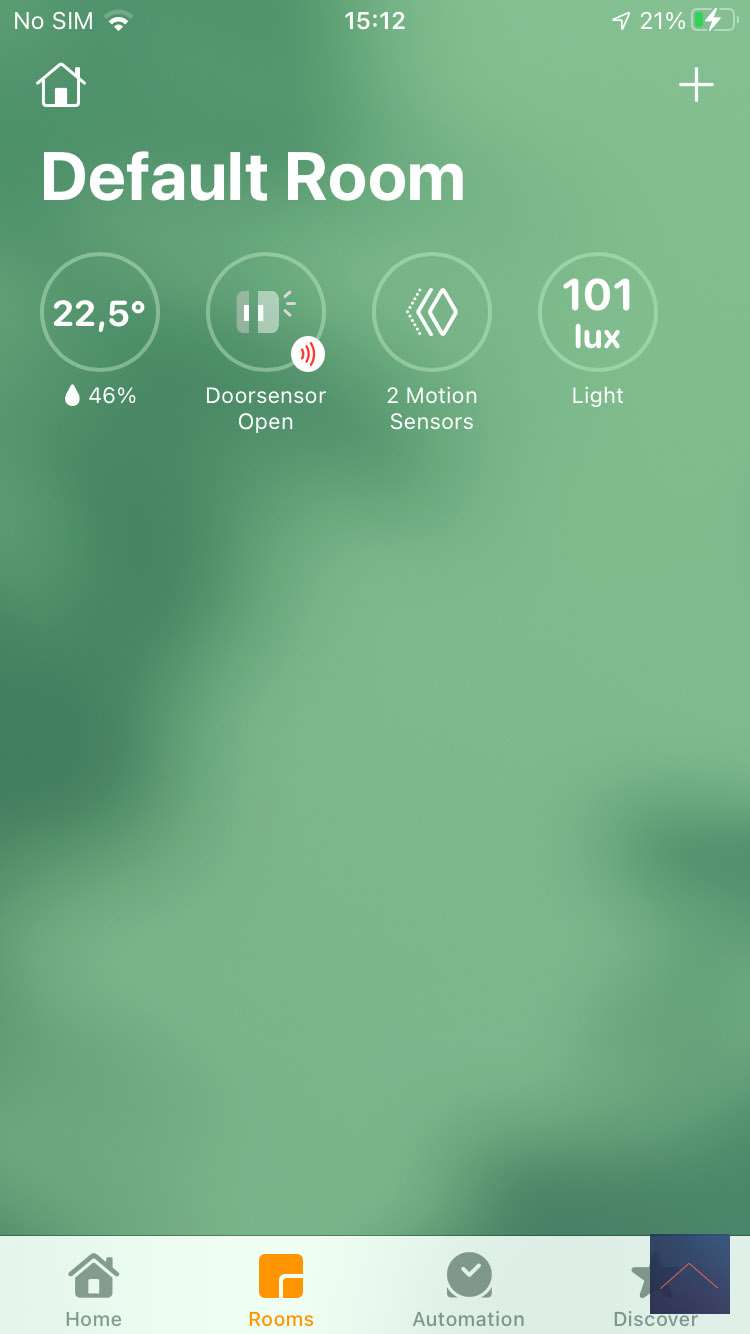Switch to the Home tab
750x1334 pixels.
tap(93, 1290)
